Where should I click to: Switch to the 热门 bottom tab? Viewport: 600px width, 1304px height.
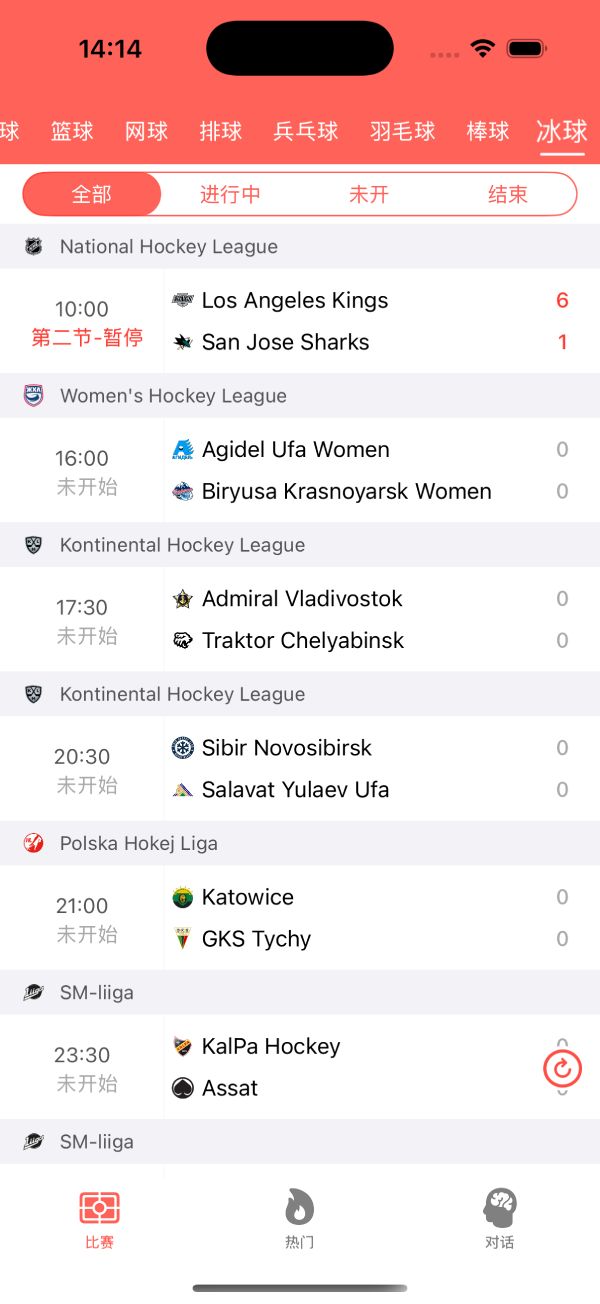(299, 1219)
